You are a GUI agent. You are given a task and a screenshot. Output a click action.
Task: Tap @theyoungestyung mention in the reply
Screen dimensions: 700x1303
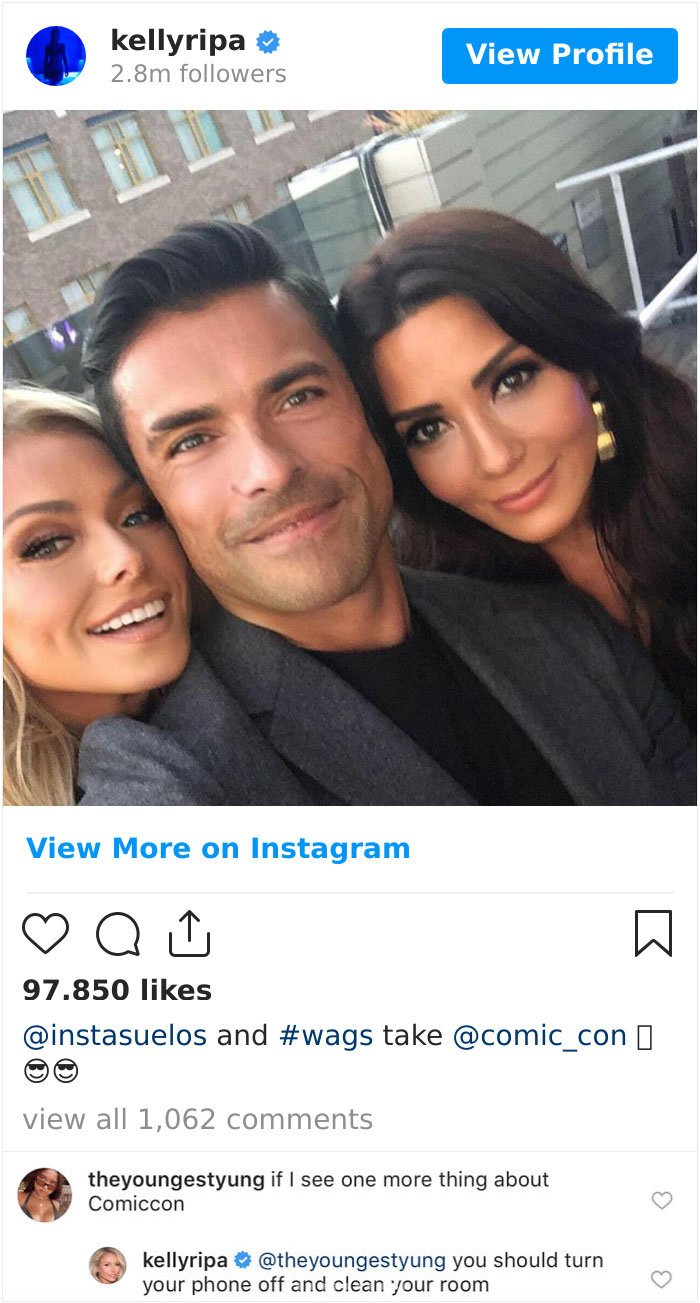pyautogui.click(x=351, y=1260)
